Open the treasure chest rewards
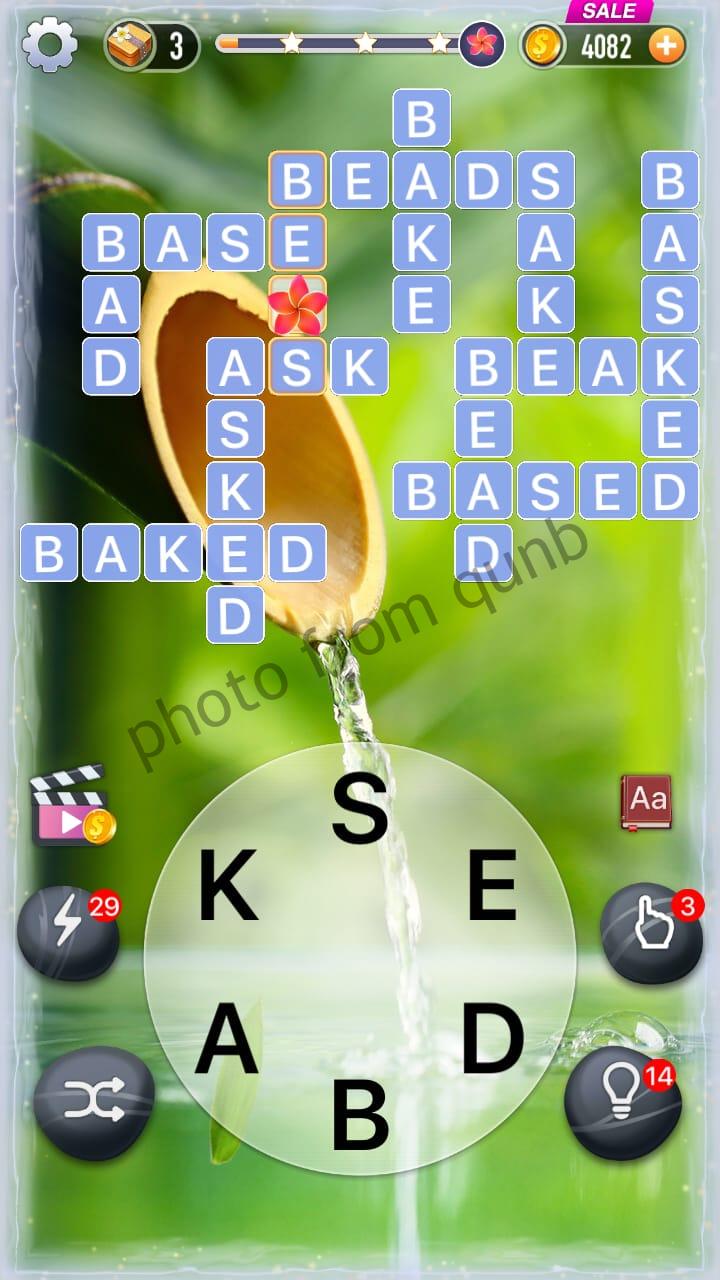The height and width of the screenshot is (1280, 720). point(130,45)
